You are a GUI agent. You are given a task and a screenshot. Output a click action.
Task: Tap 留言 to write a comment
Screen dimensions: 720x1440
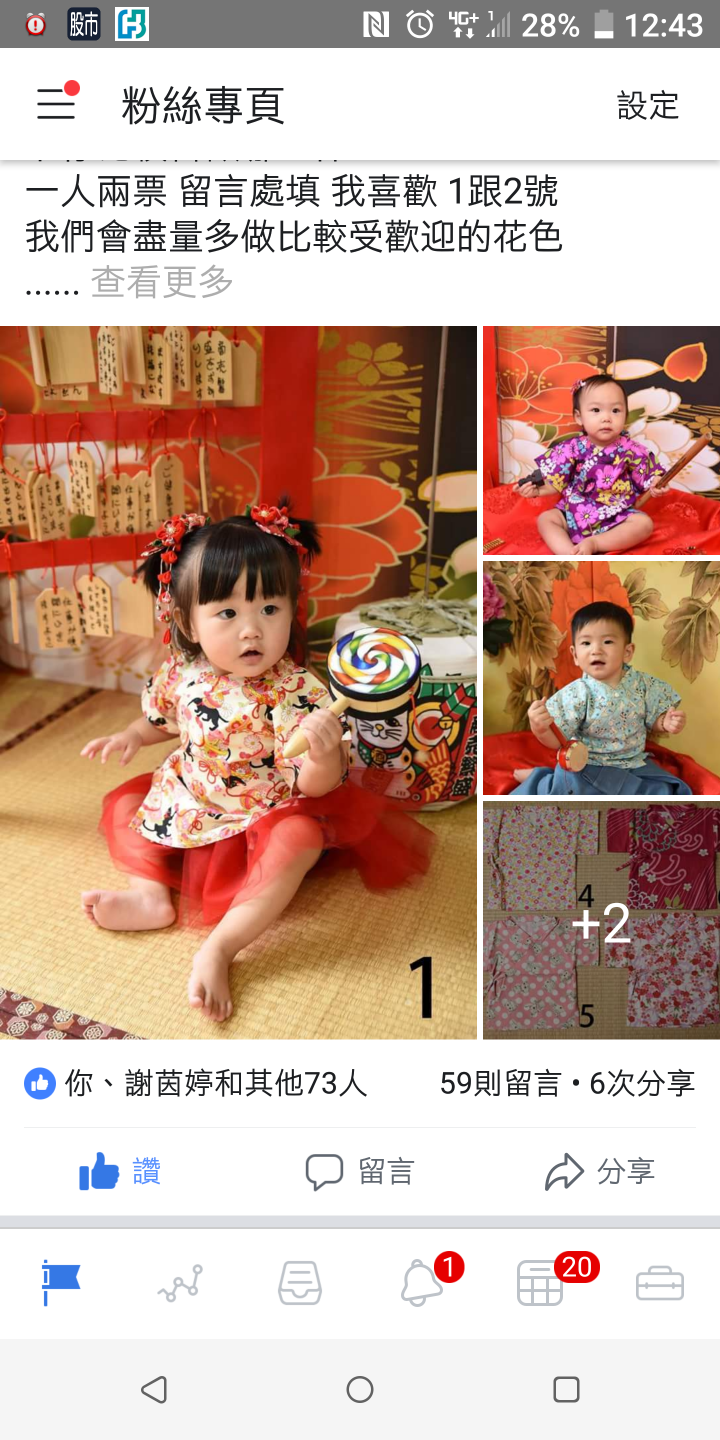click(360, 1171)
